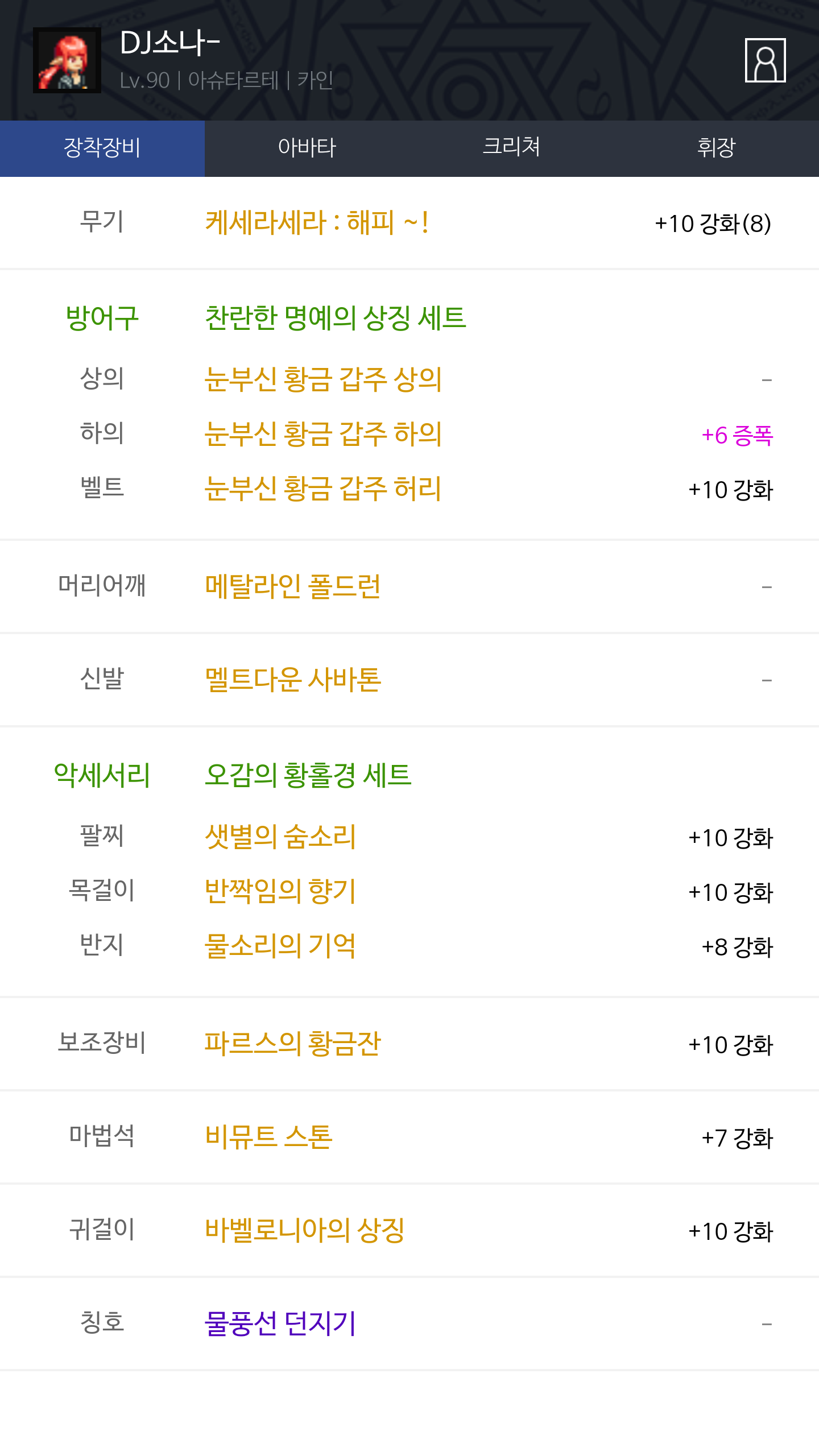The height and width of the screenshot is (1456, 819).
Task: Open the 찬란한 명예의 상징 세트 info
Action: pyautogui.click(x=336, y=317)
